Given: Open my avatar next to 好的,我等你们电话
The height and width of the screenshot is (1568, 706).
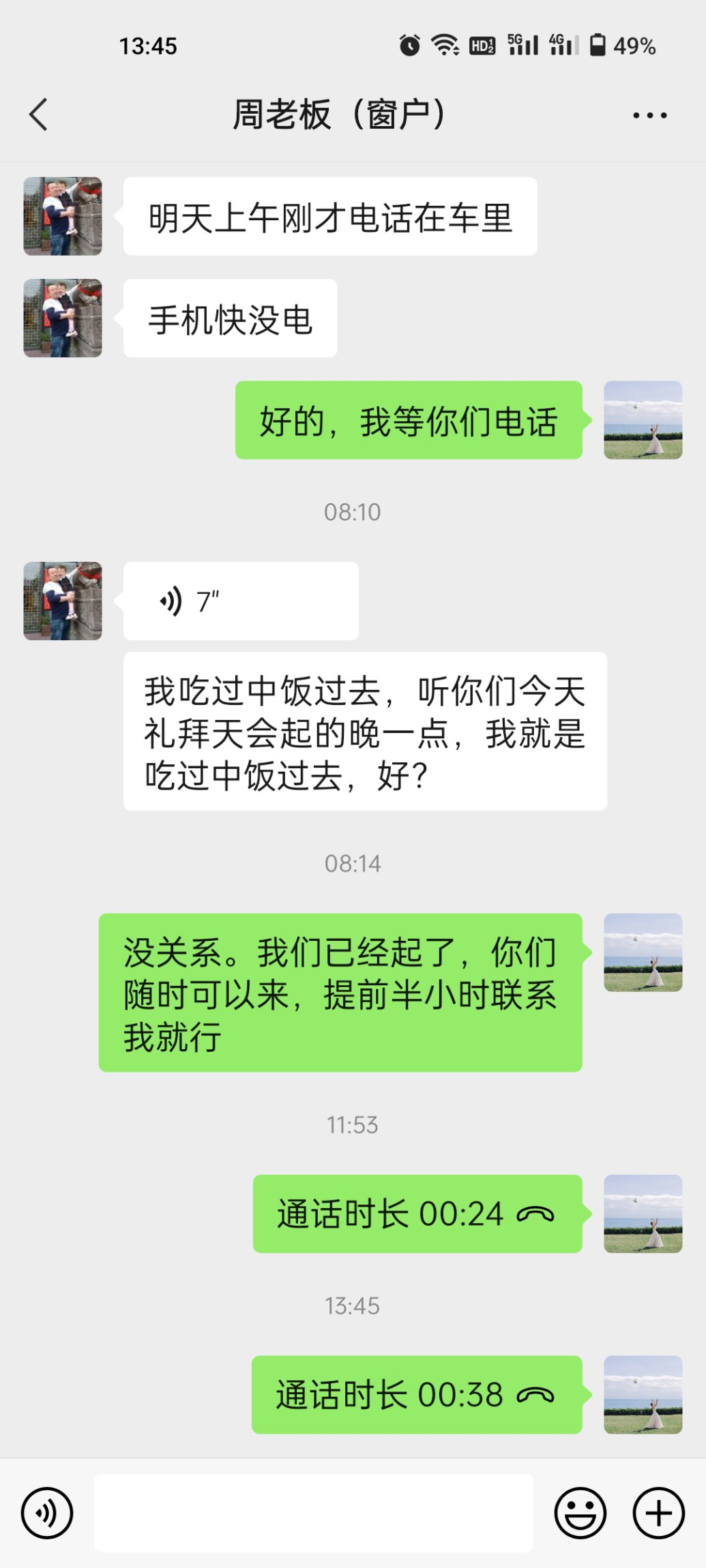Looking at the screenshot, I should [643, 420].
